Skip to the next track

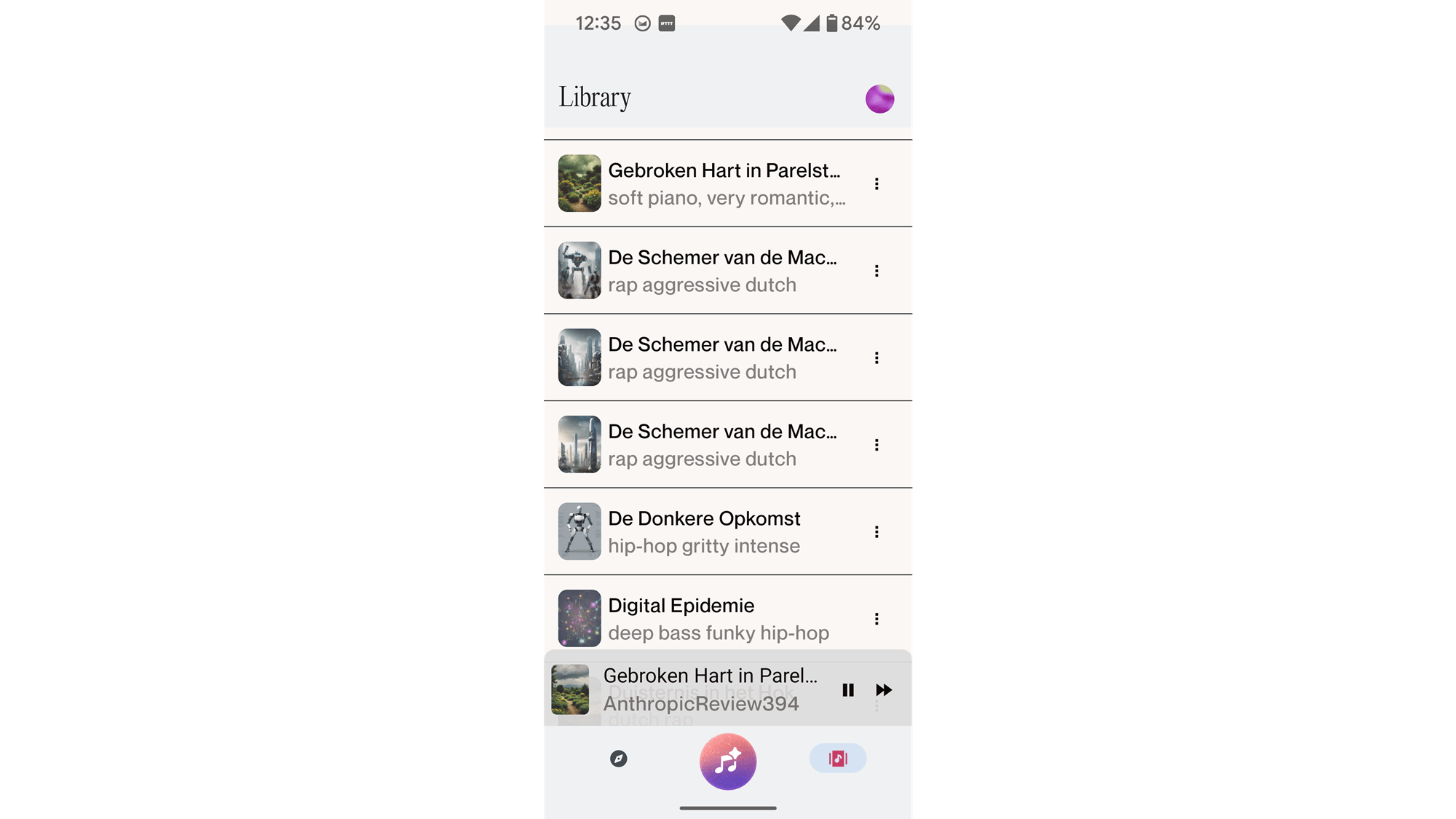[x=884, y=689]
